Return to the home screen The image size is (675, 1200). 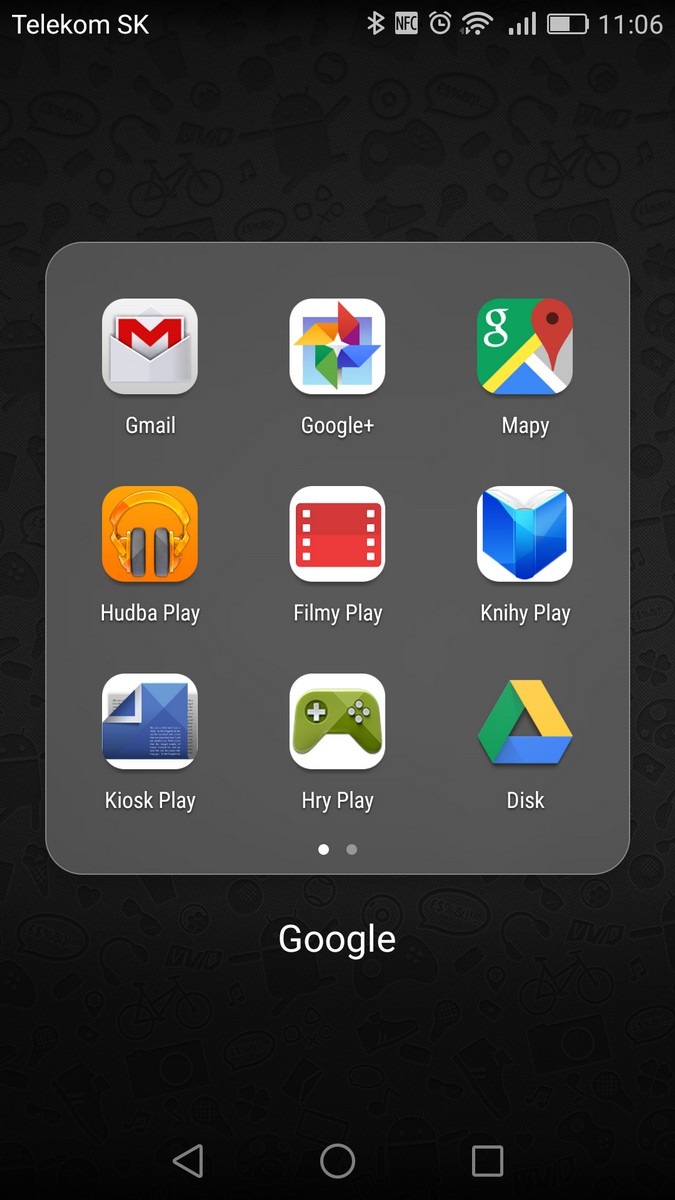[337, 1160]
